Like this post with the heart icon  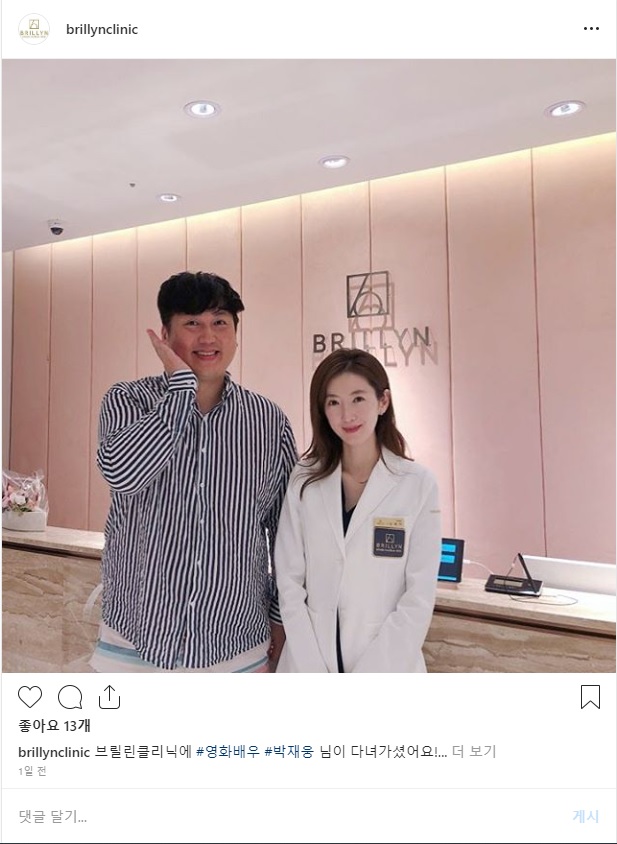[31, 697]
